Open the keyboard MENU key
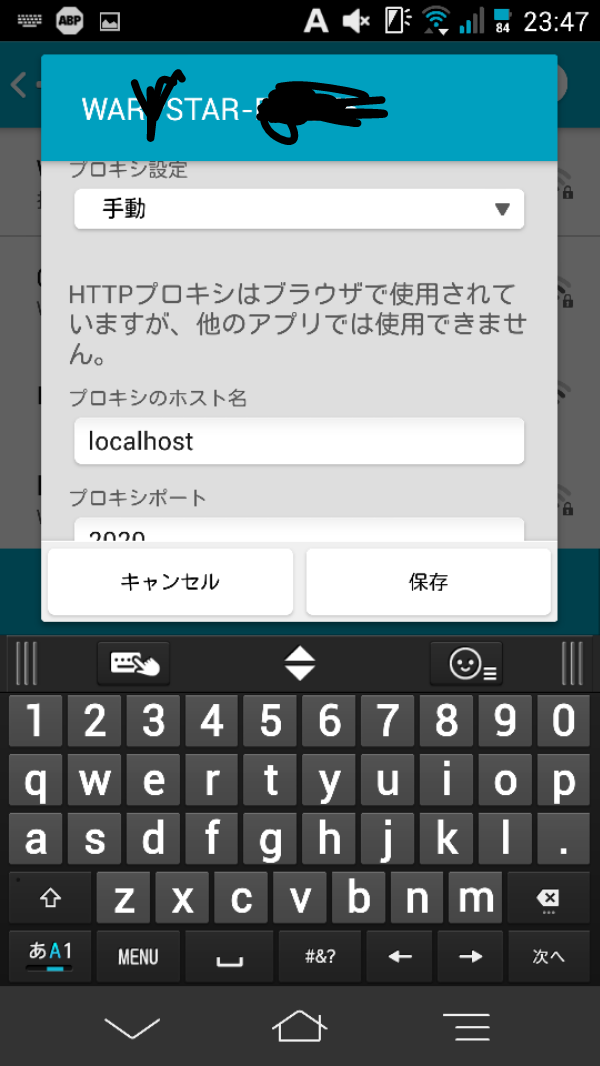Viewport: 600px width, 1066px height. tap(138, 957)
